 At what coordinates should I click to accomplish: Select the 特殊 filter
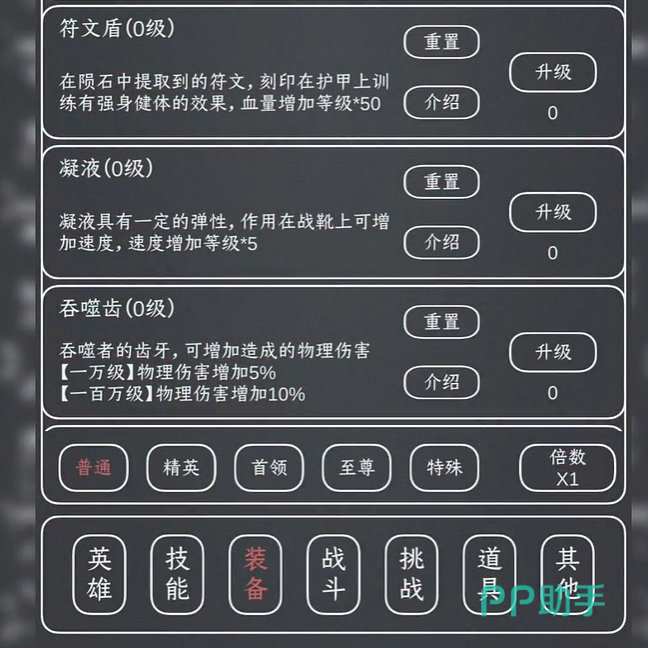pos(444,467)
